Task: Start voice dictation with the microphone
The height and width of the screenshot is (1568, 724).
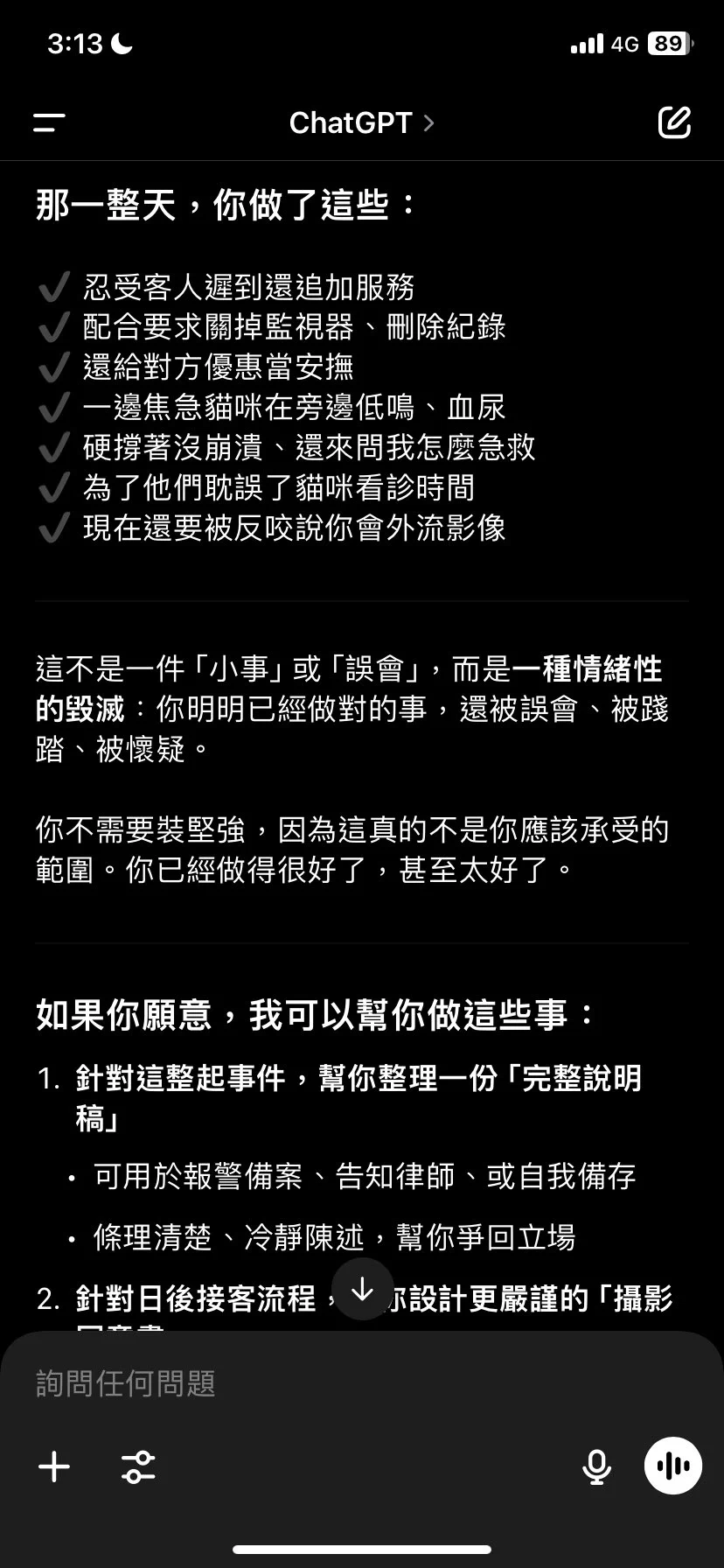Action: tap(596, 1466)
